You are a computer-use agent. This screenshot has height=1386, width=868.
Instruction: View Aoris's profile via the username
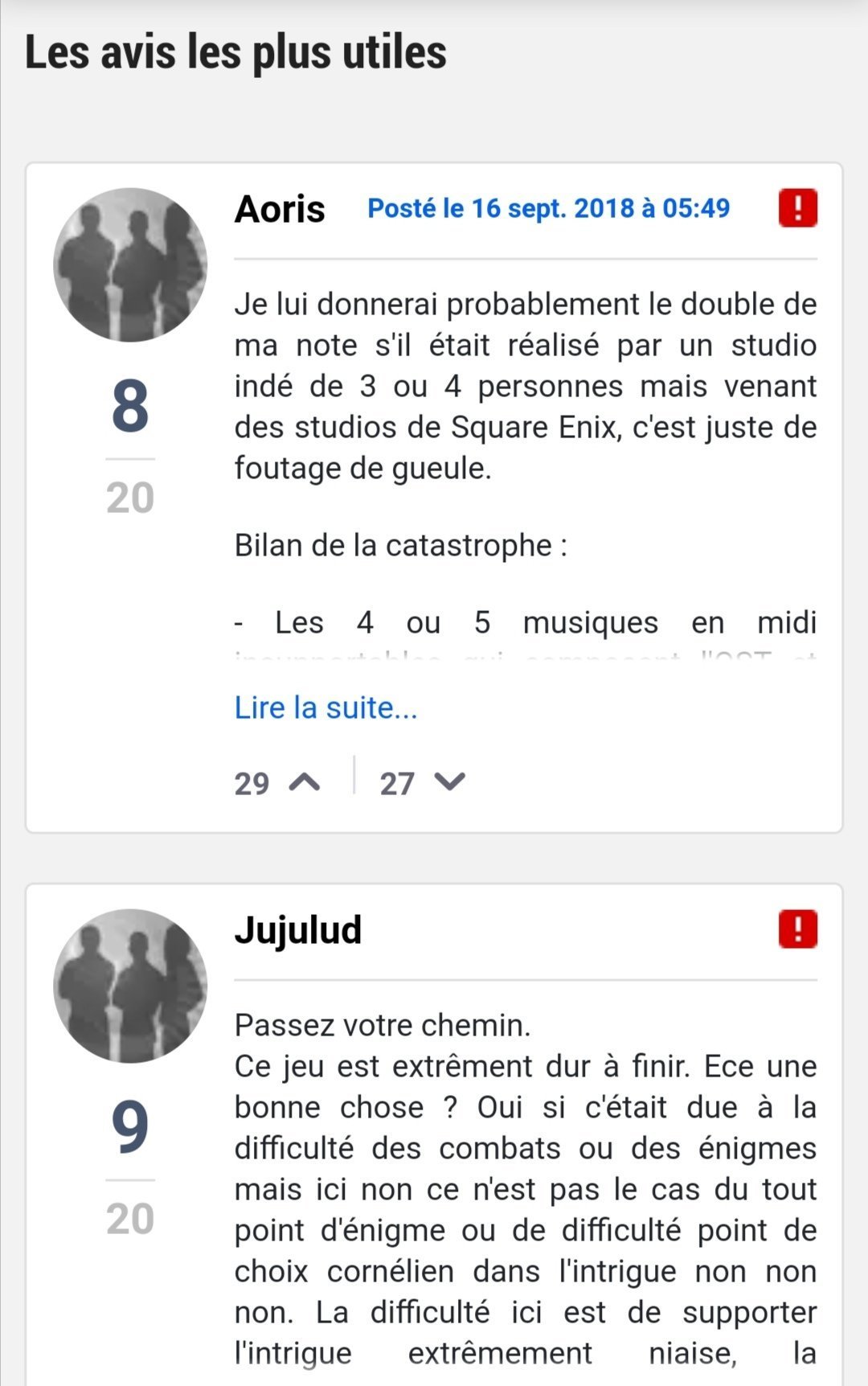point(280,209)
